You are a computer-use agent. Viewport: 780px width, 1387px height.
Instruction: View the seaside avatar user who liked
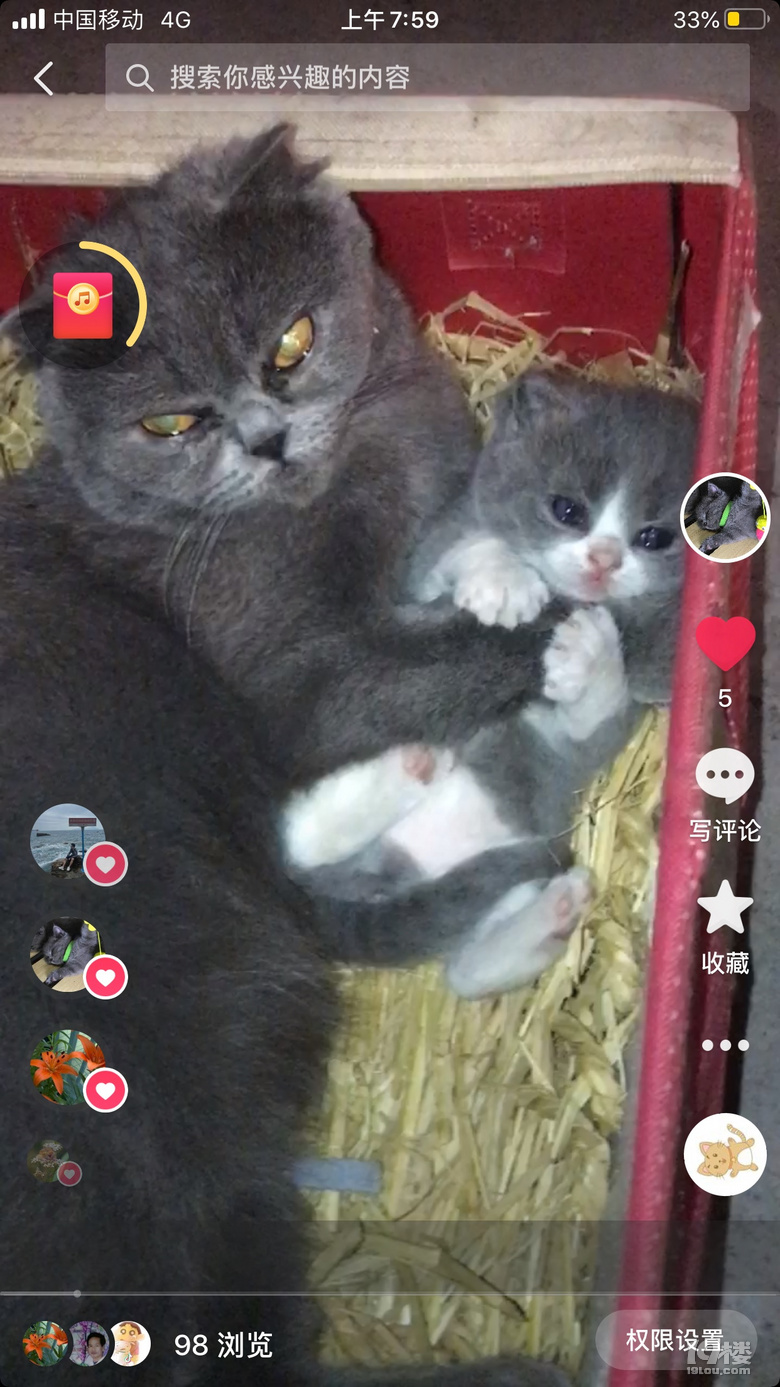point(68,841)
